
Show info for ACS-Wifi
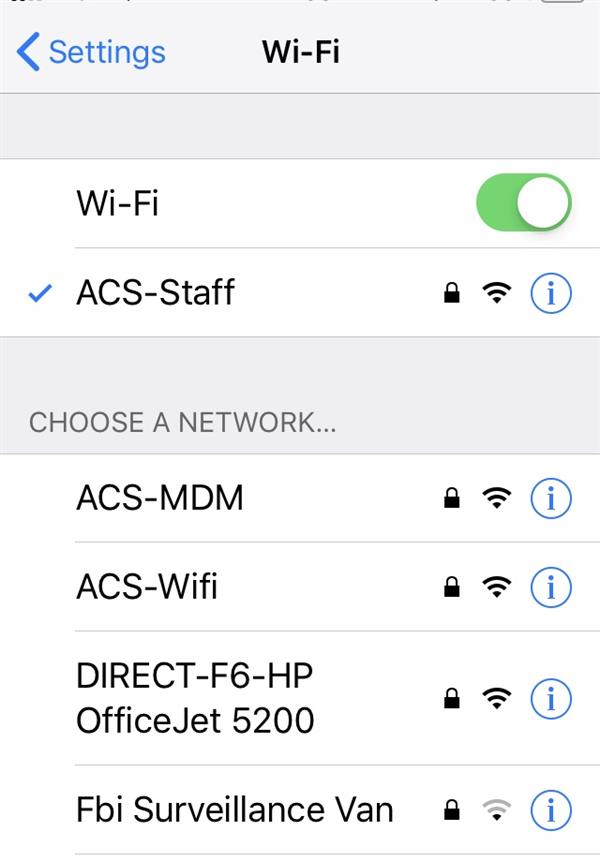(550, 587)
